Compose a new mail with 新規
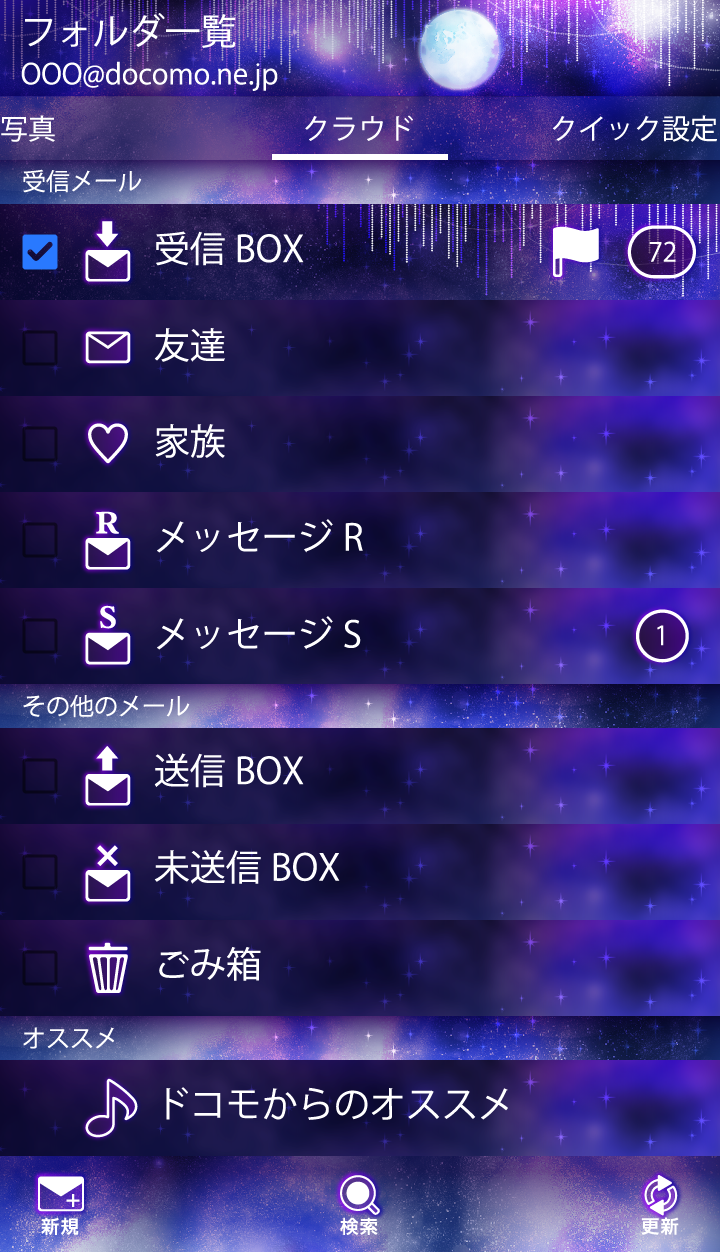Image resolution: width=720 pixels, height=1252 pixels. [60, 1205]
